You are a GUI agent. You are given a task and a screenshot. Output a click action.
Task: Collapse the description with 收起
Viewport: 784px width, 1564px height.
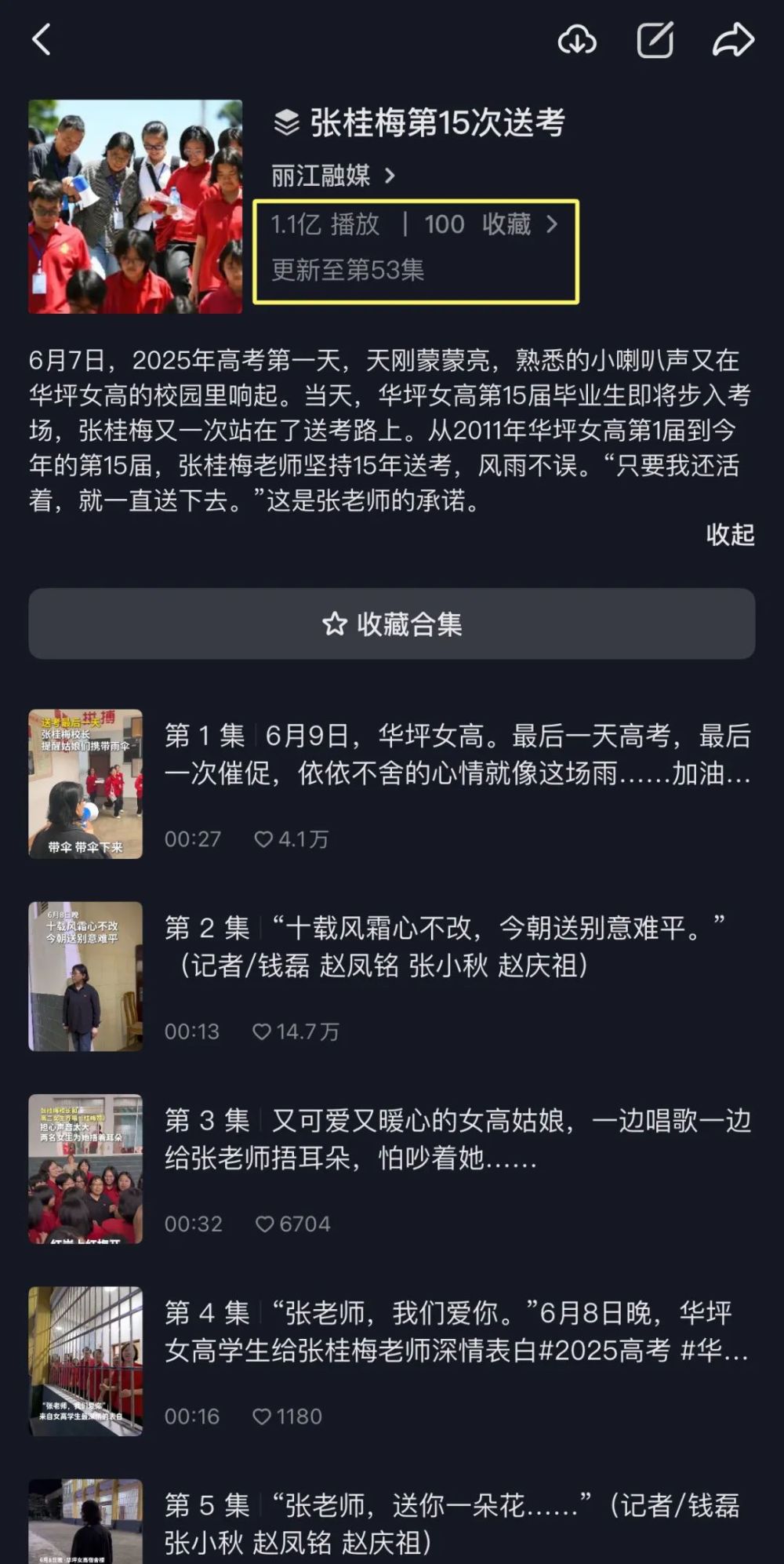click(x=730, y=534)
